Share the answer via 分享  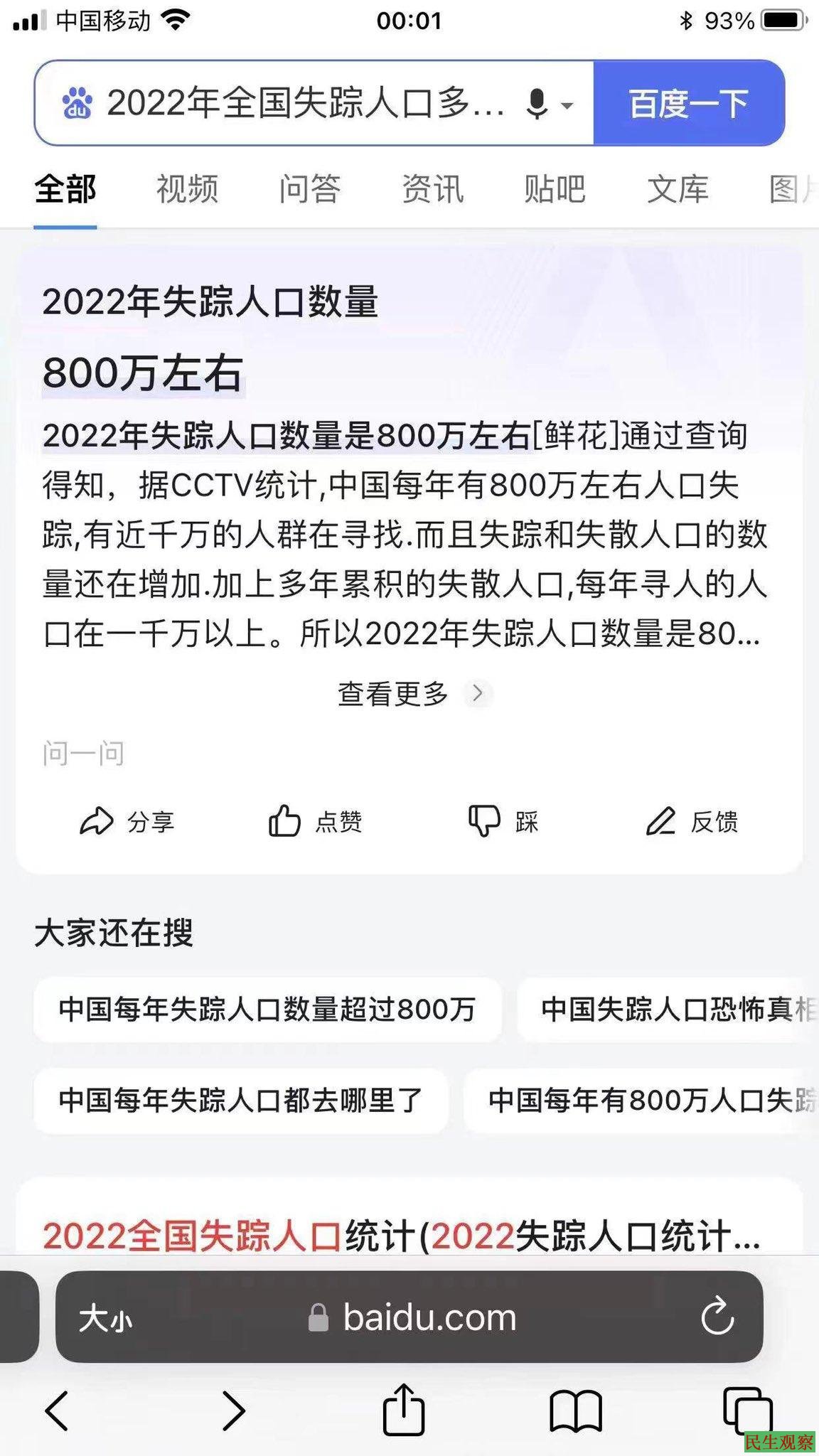pos(127,822)
